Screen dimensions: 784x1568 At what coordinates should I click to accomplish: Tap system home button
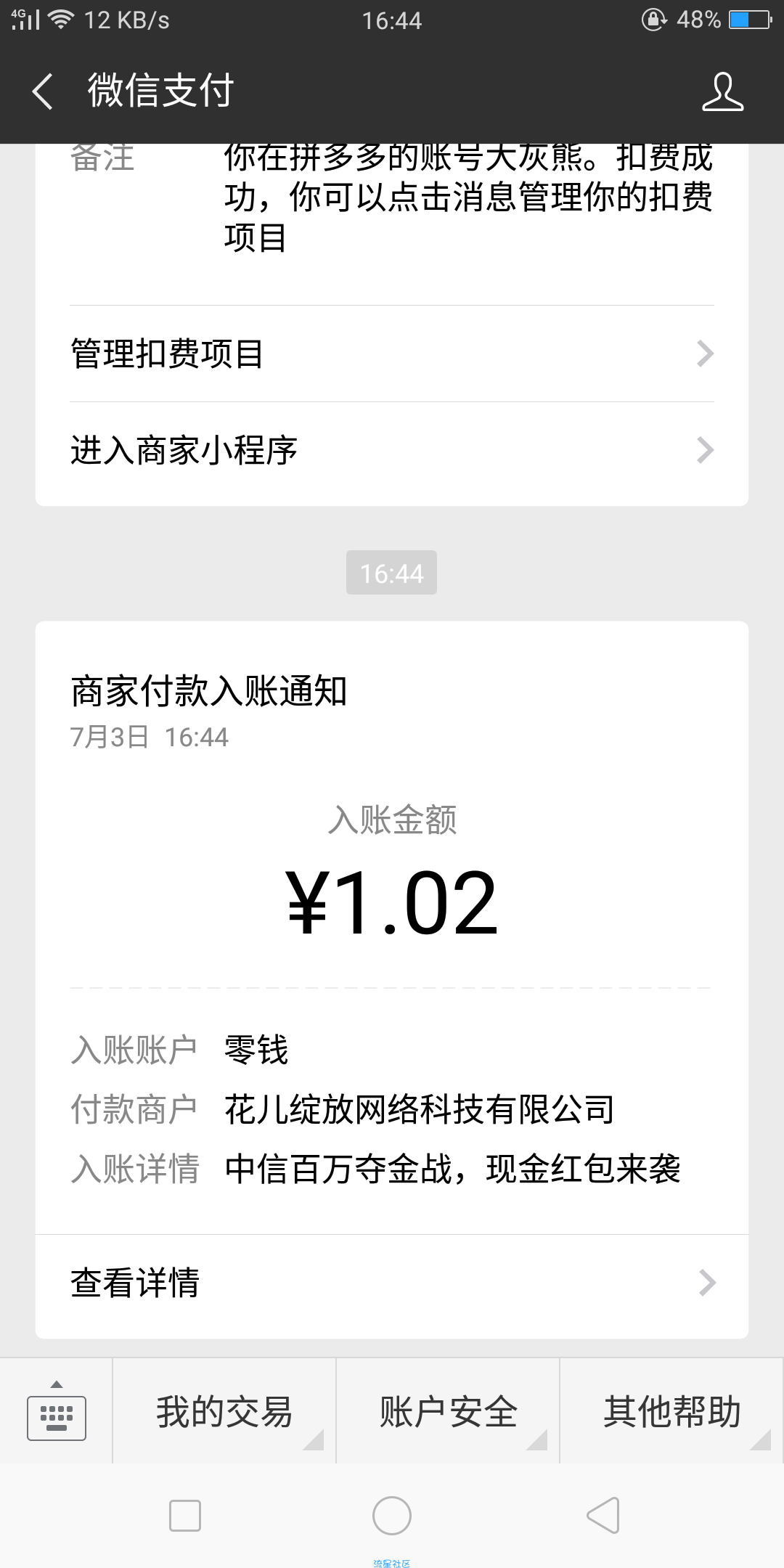click(x=392, y=1516)
